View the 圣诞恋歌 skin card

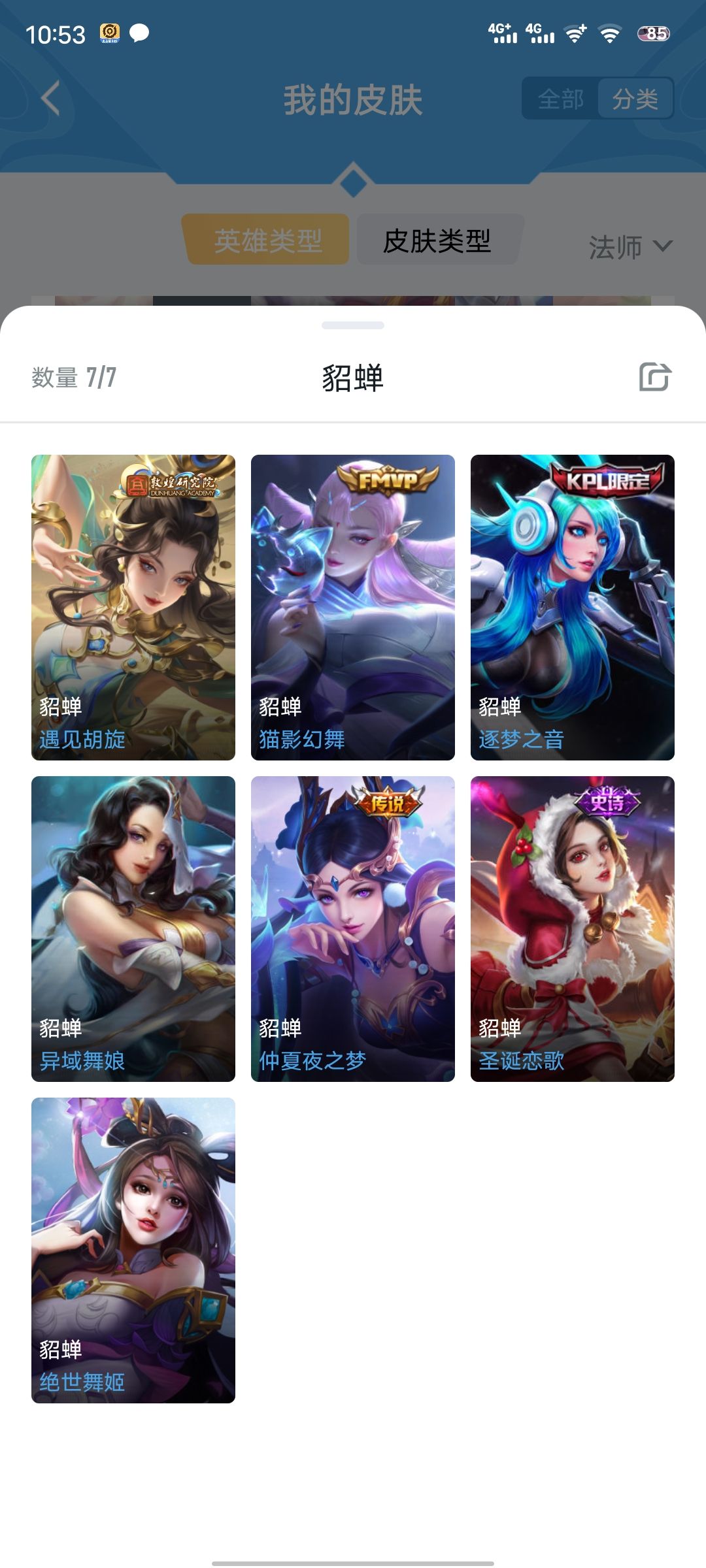573,929
